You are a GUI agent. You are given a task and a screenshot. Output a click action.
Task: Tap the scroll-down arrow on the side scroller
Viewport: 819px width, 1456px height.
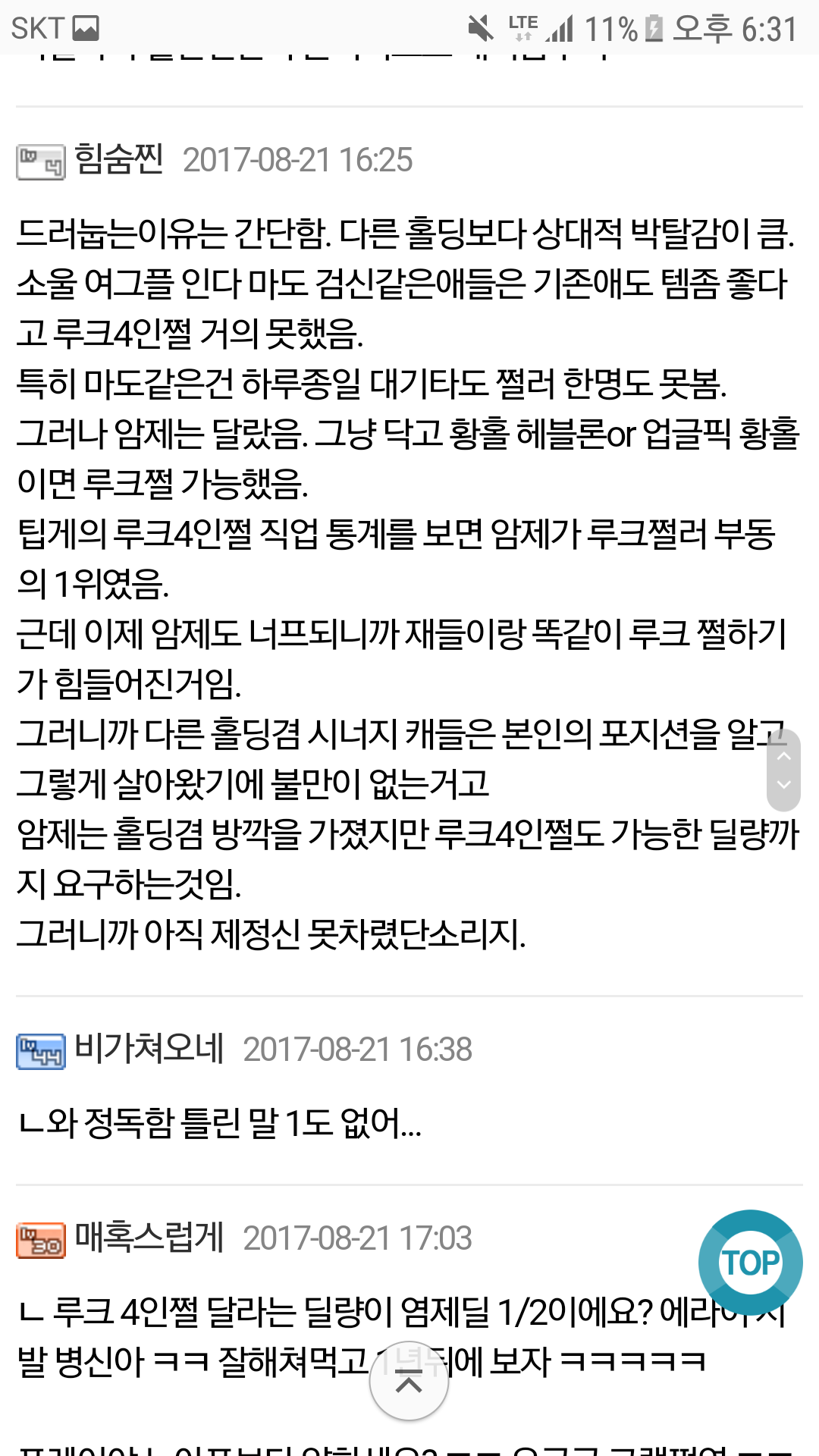784,785
